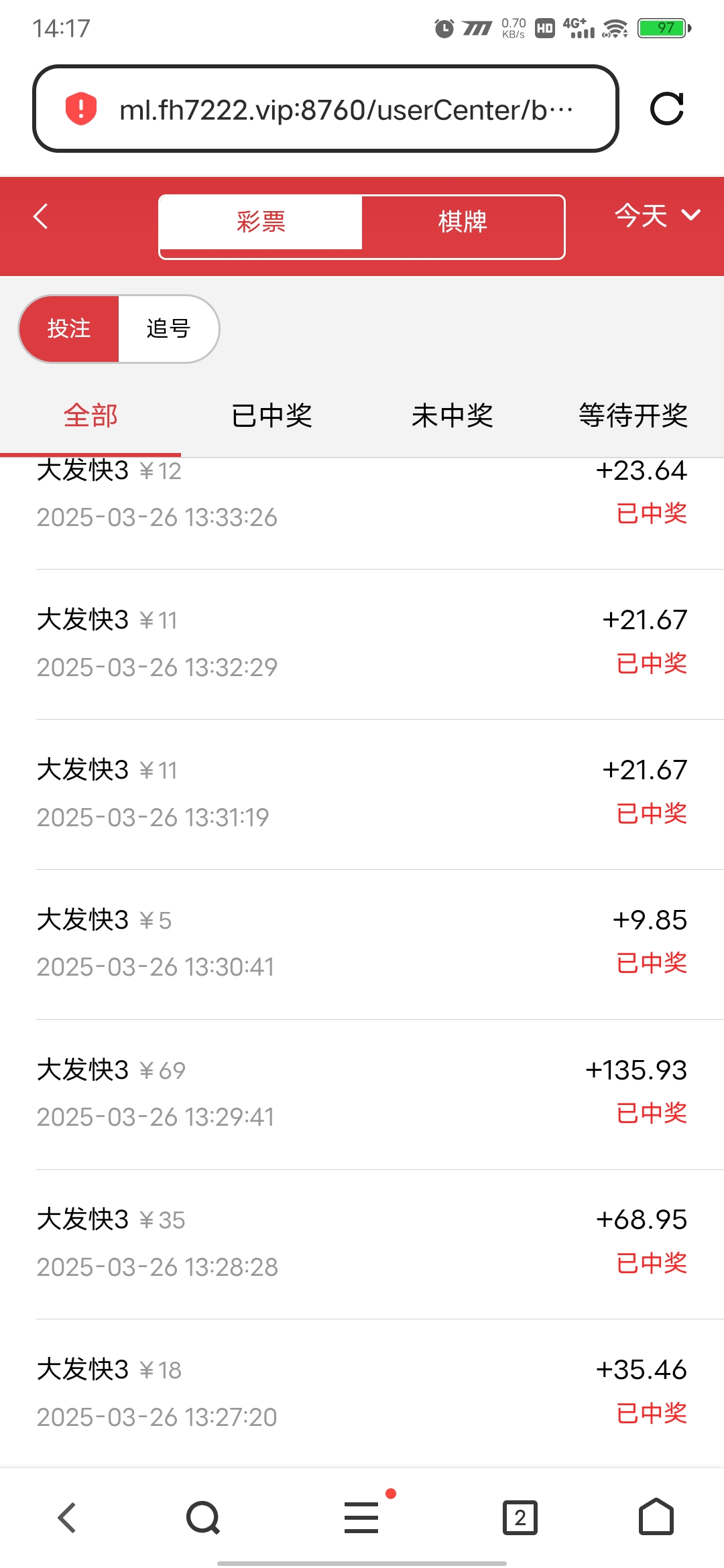The height and width of the screenshot is (1568, 724).
Task: Reload the page via refresh icon
Action: tap(667, 109)
